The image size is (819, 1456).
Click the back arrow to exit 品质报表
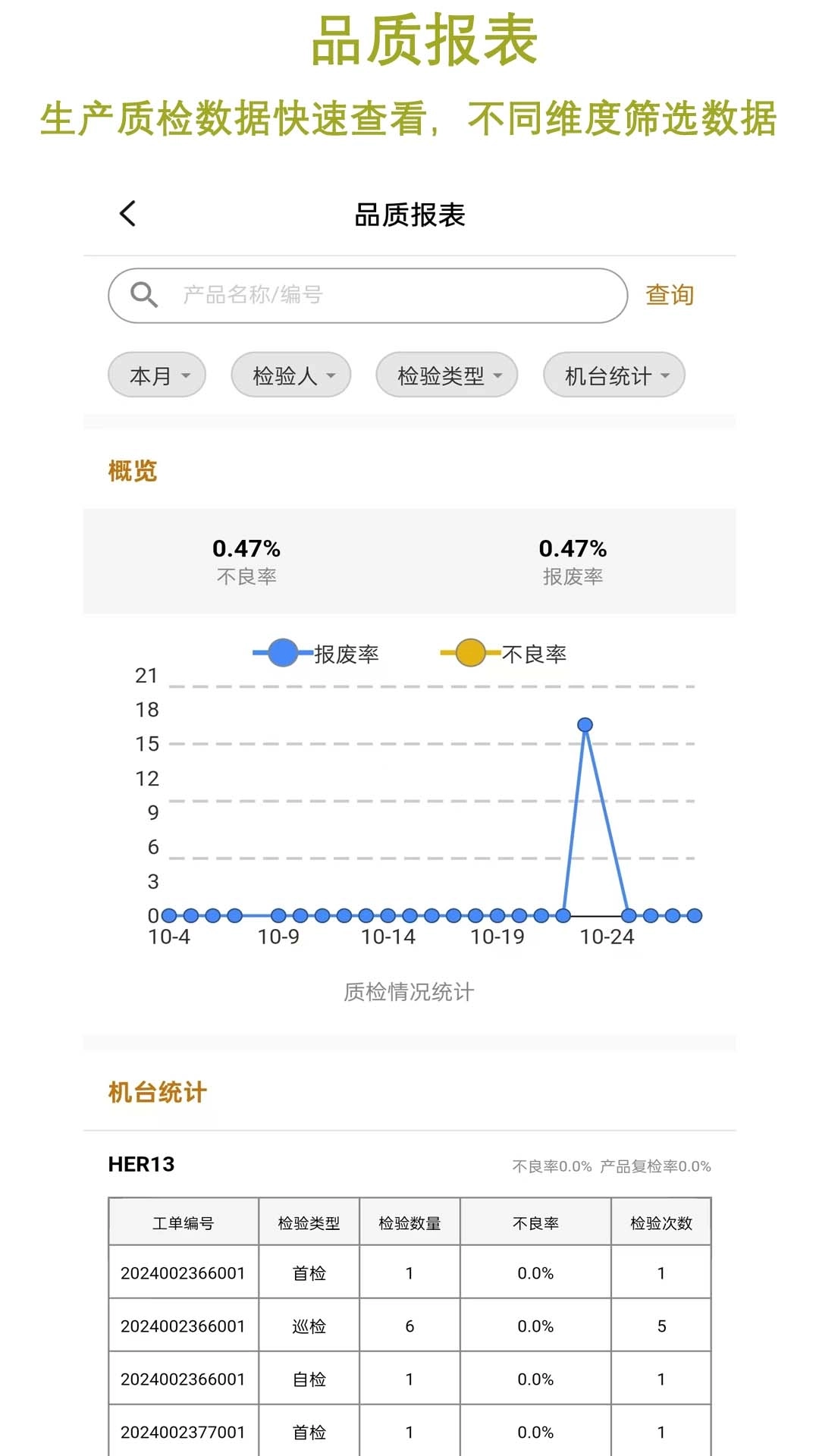pyautogui.click(x=127, y=213)
